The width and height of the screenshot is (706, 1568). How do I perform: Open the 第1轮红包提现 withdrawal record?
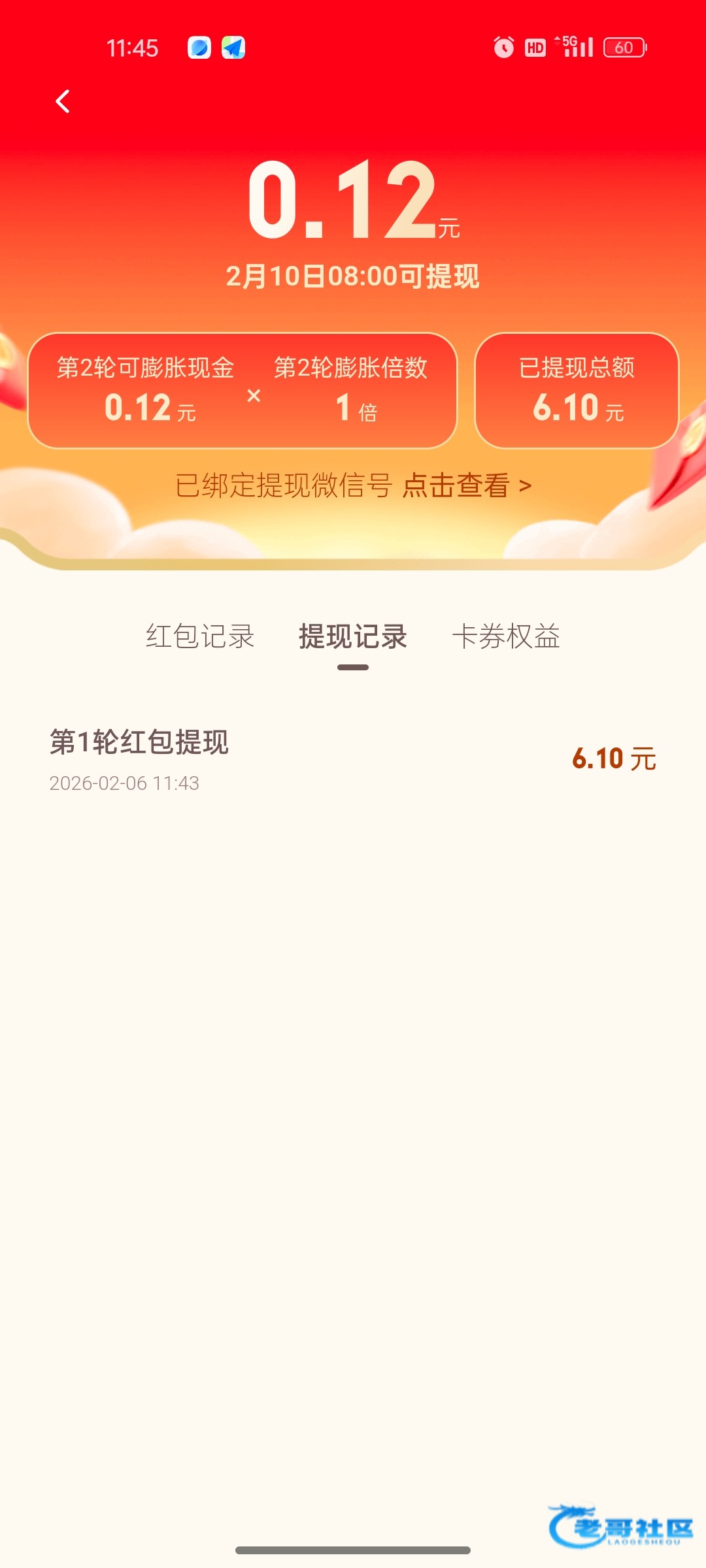353,758
